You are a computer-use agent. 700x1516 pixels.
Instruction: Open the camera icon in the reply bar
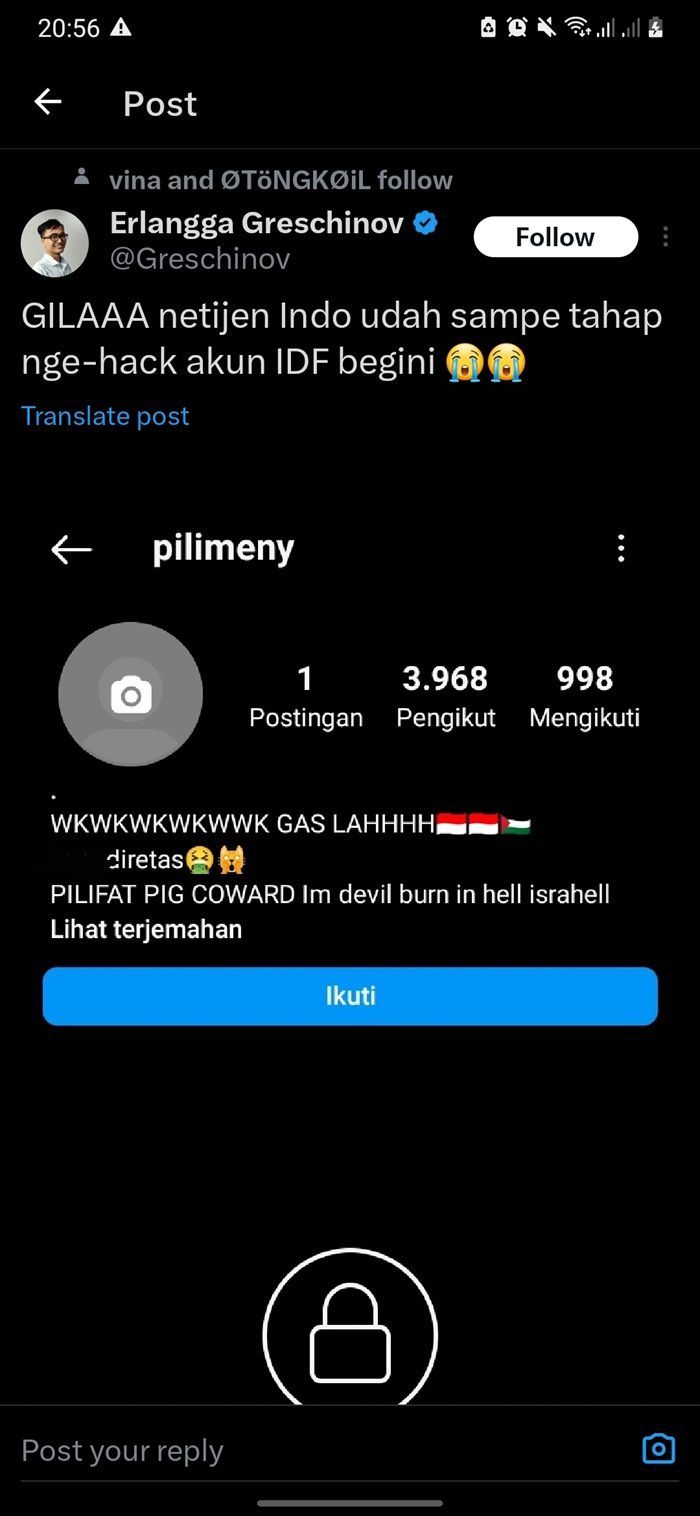click(658, 1449)
